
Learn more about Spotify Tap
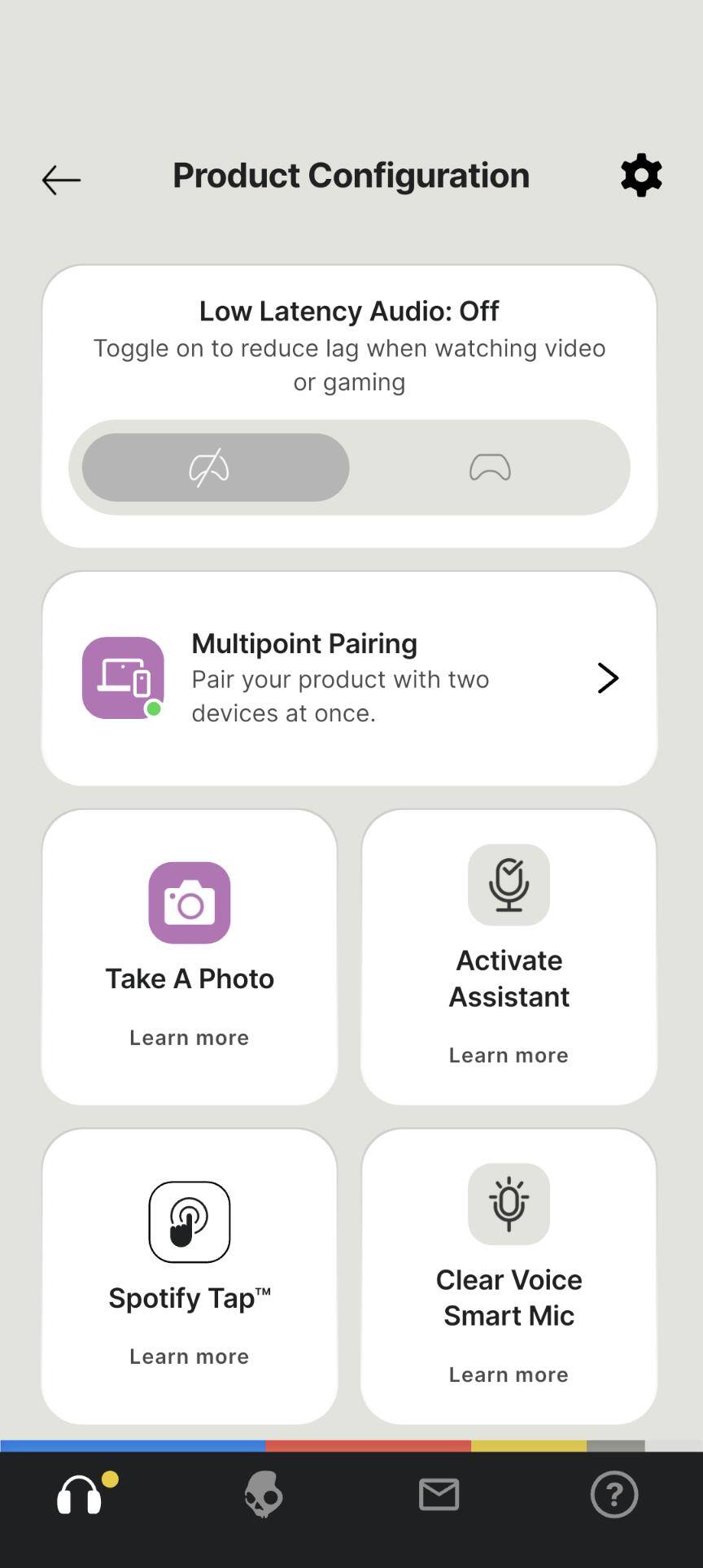click(189, 1357)
